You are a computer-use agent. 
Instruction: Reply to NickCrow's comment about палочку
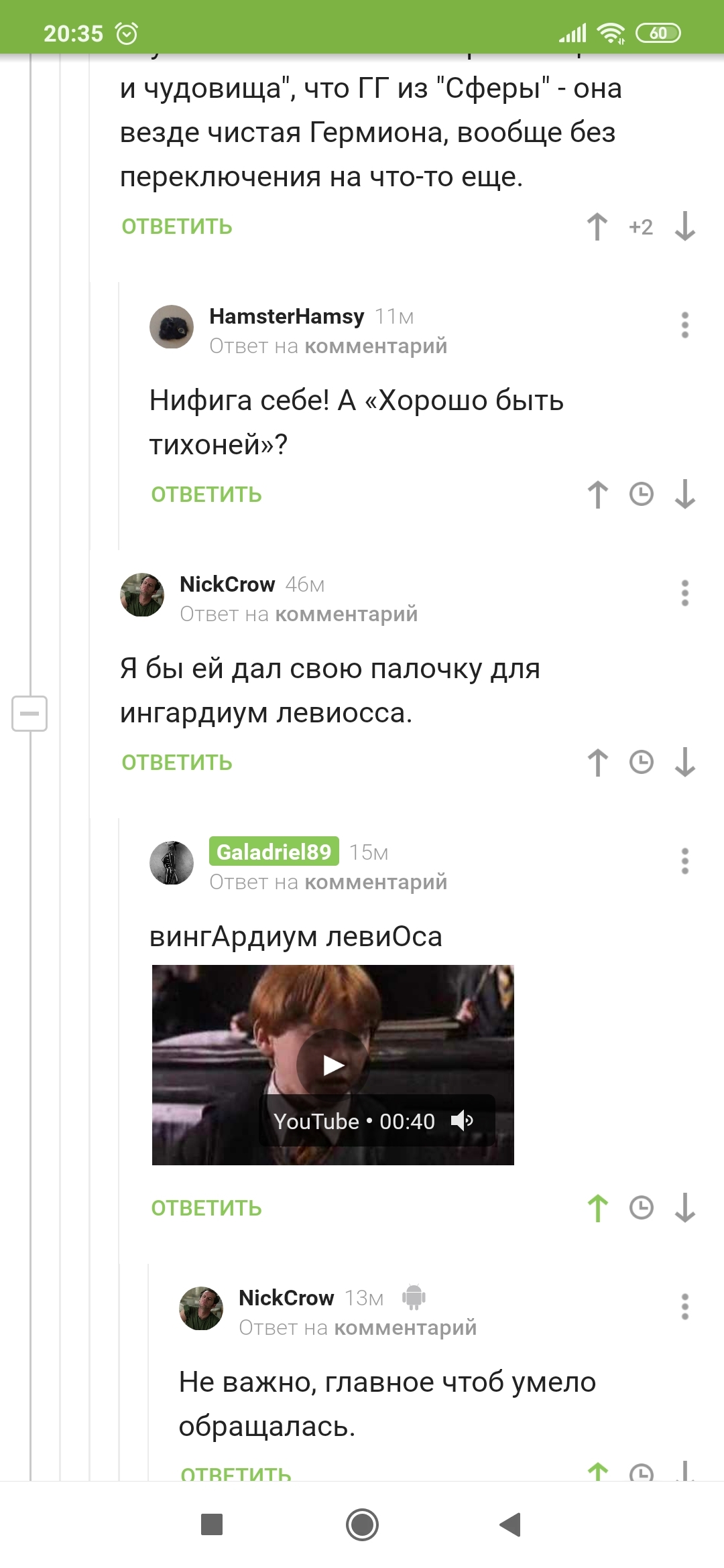pyautogui.click(x=177, y=763)
